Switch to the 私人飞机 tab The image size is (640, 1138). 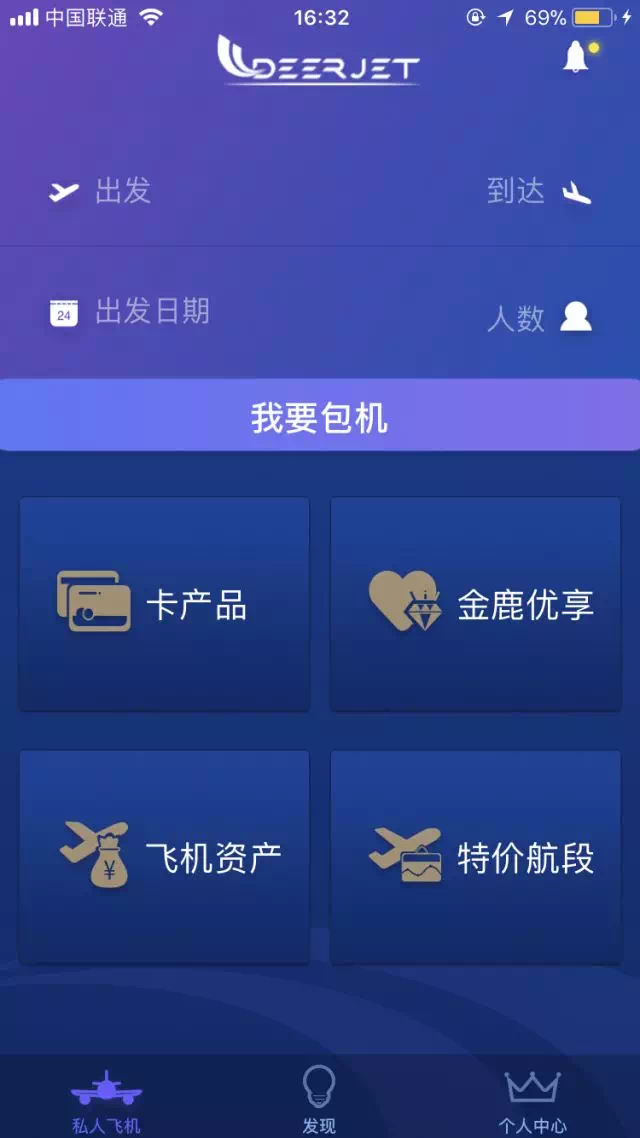106,1100
